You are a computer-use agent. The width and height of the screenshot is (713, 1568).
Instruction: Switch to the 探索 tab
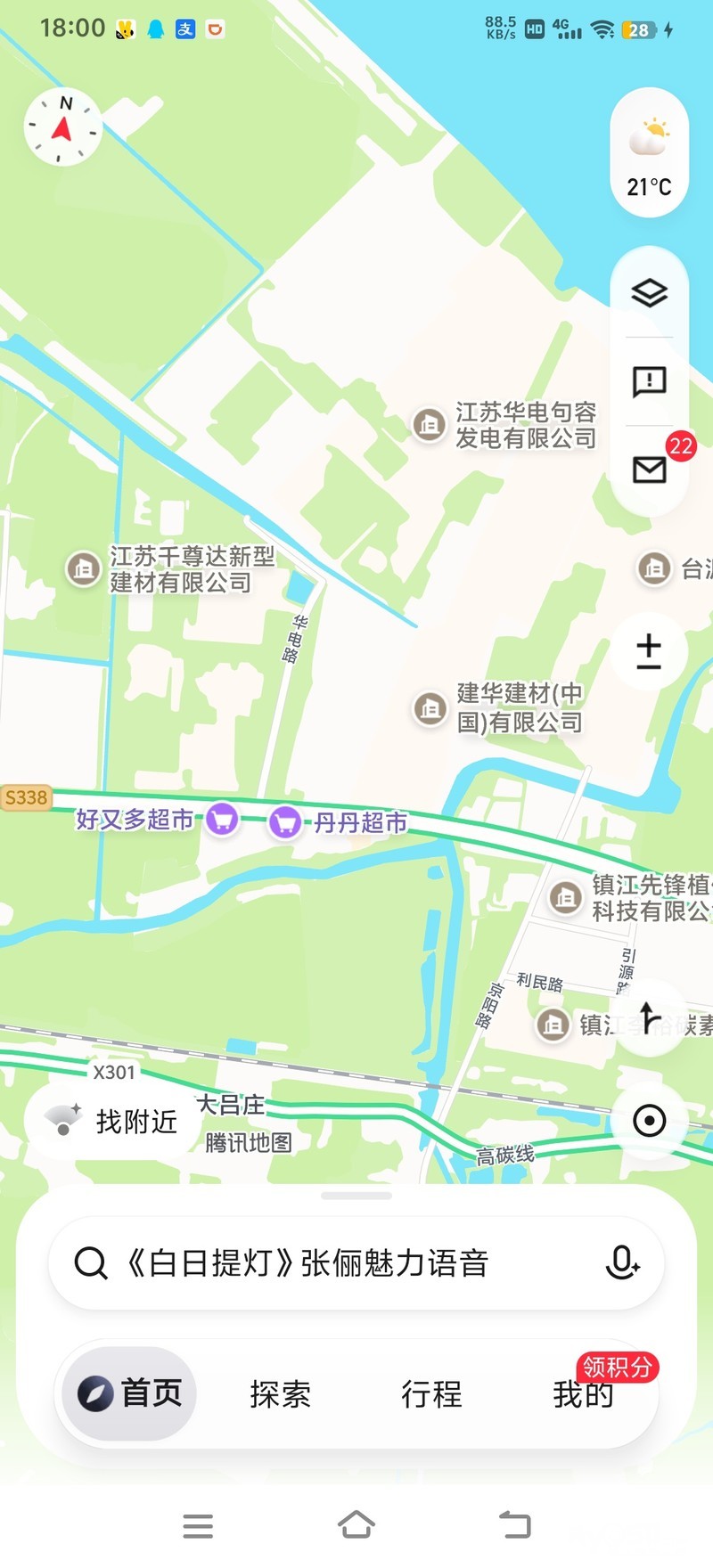[280, 1393]
